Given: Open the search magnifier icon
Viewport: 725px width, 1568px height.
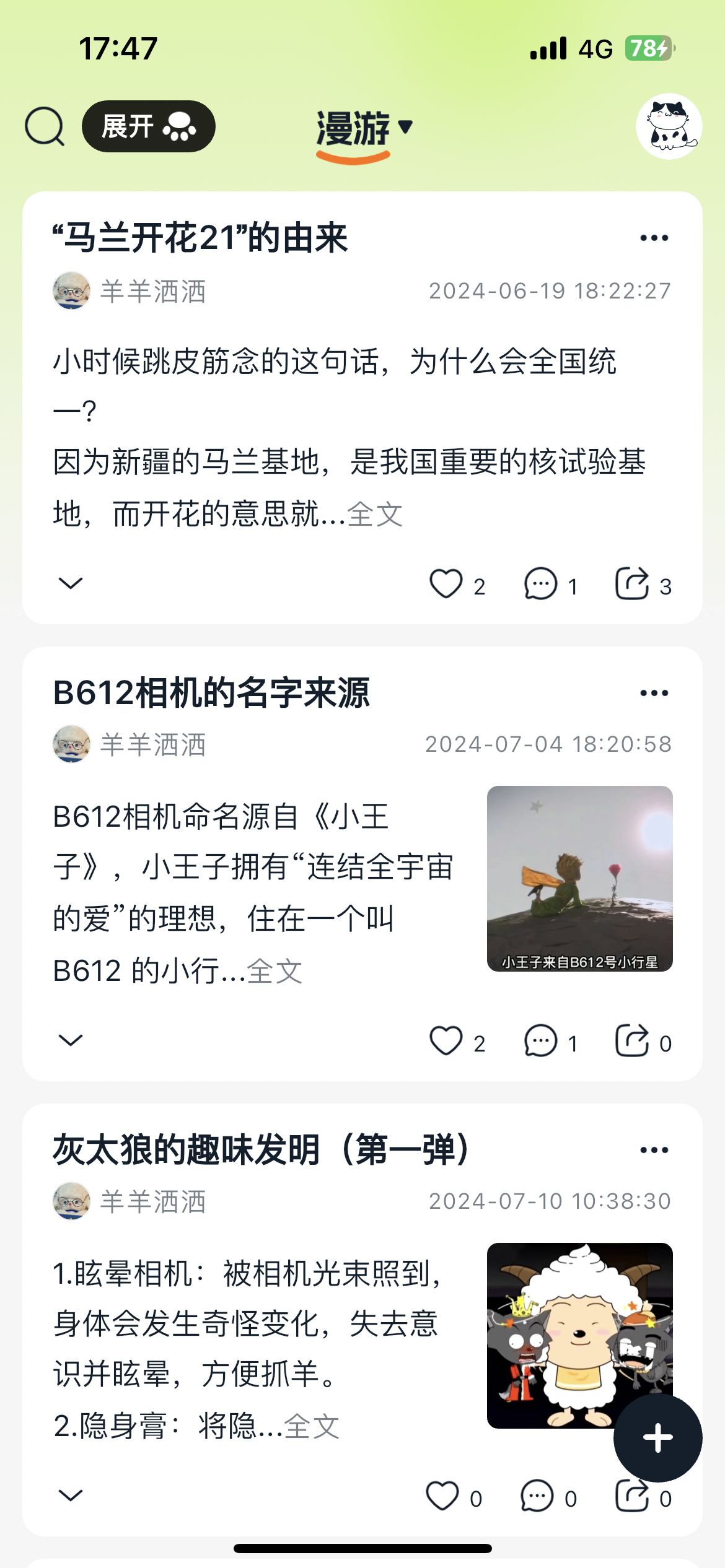Looking at the screenshot, I should (45, 127).
